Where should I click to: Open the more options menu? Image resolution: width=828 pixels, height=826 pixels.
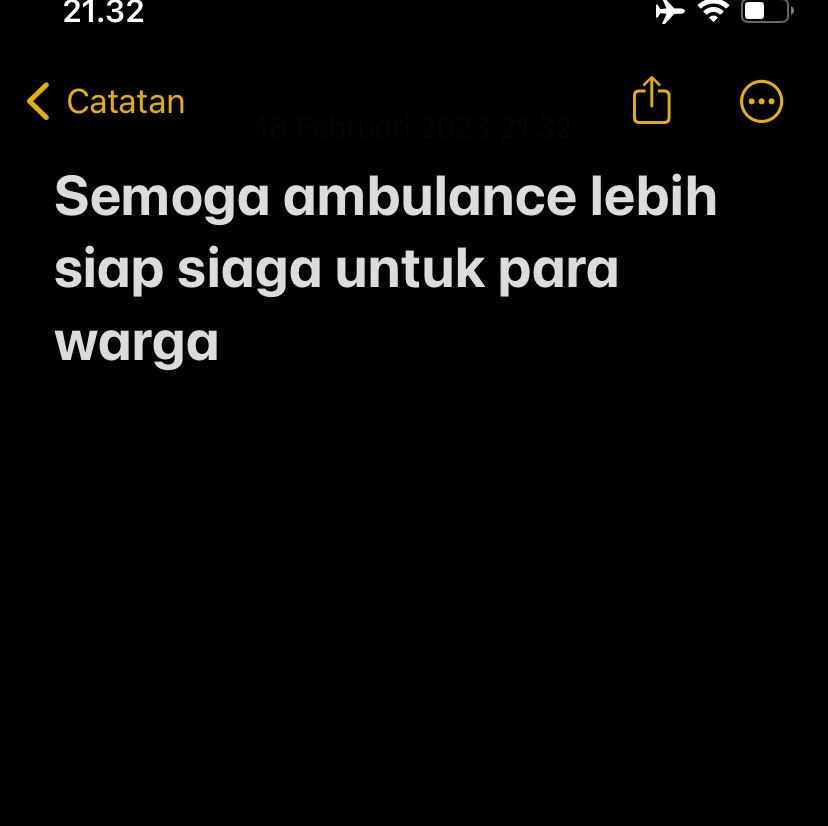761,102
